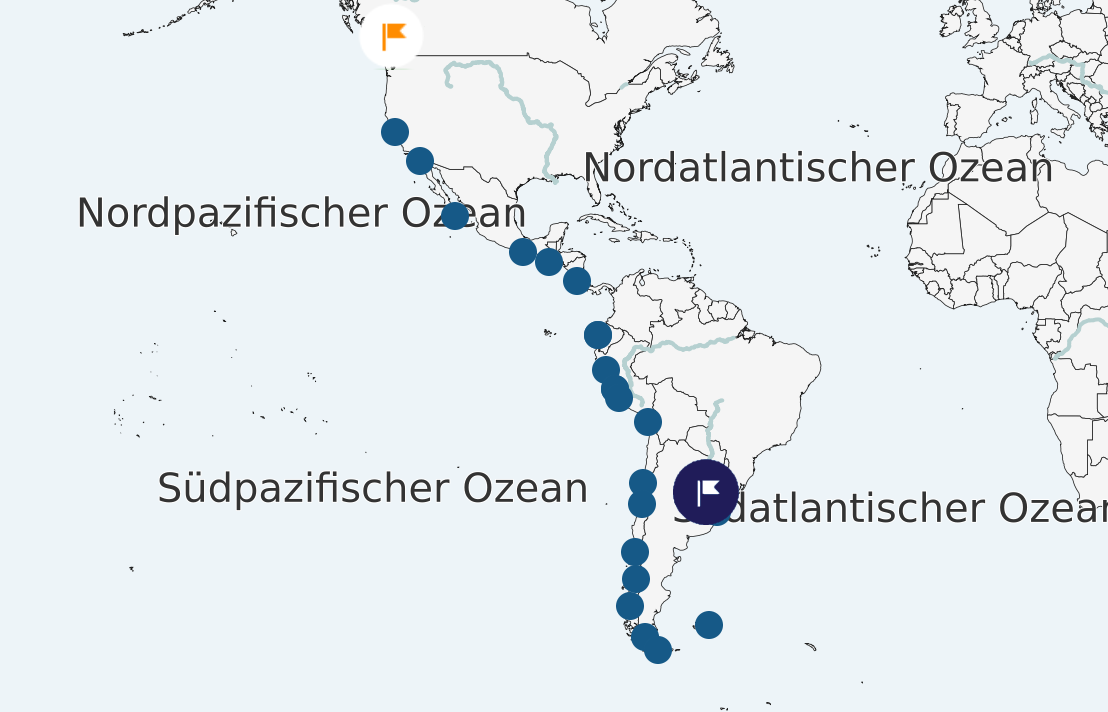The width and height of the screenshot is (1108, 712).
Task: Select the northernmost blue waypoint in California
Action: click(395, 132)
